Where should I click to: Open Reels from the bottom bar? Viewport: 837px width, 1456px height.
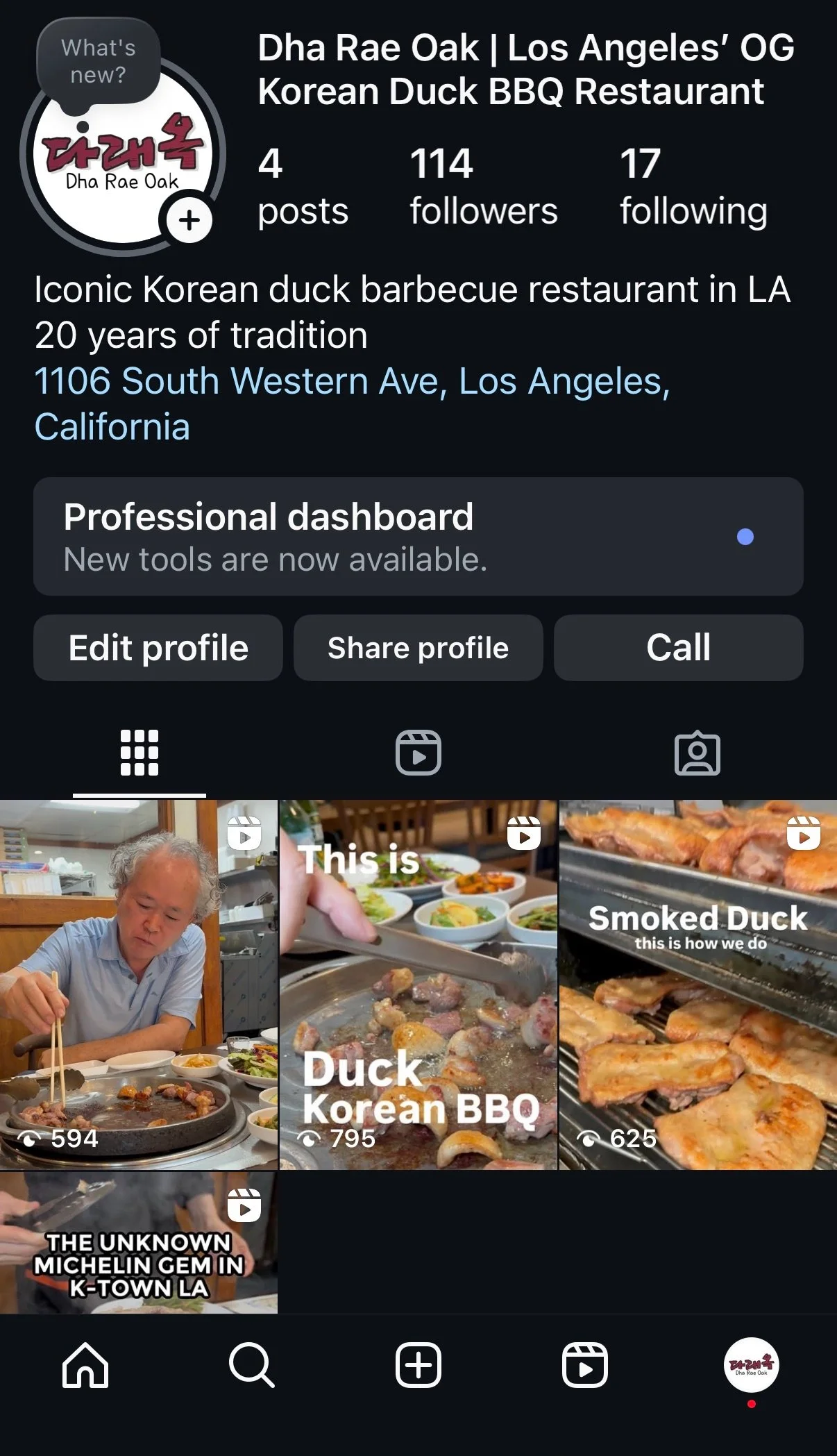[584, 1365]
